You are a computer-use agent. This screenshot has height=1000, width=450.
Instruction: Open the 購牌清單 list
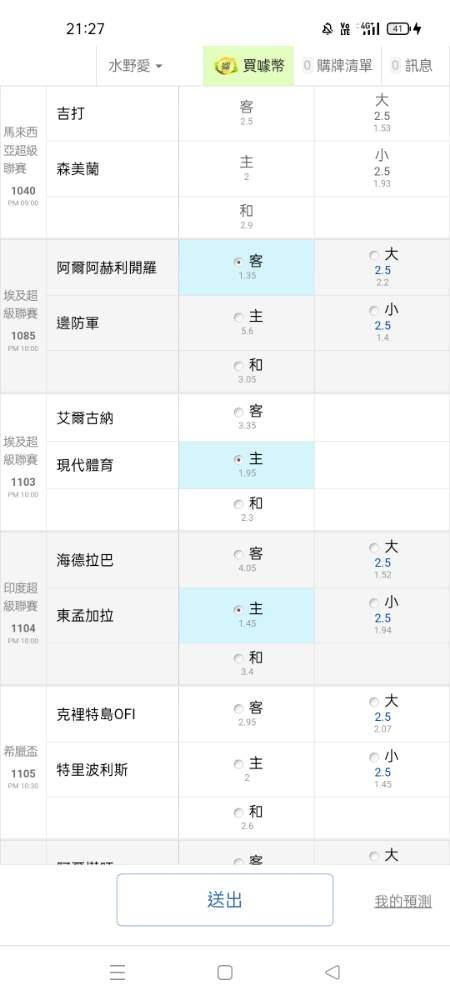338,66
